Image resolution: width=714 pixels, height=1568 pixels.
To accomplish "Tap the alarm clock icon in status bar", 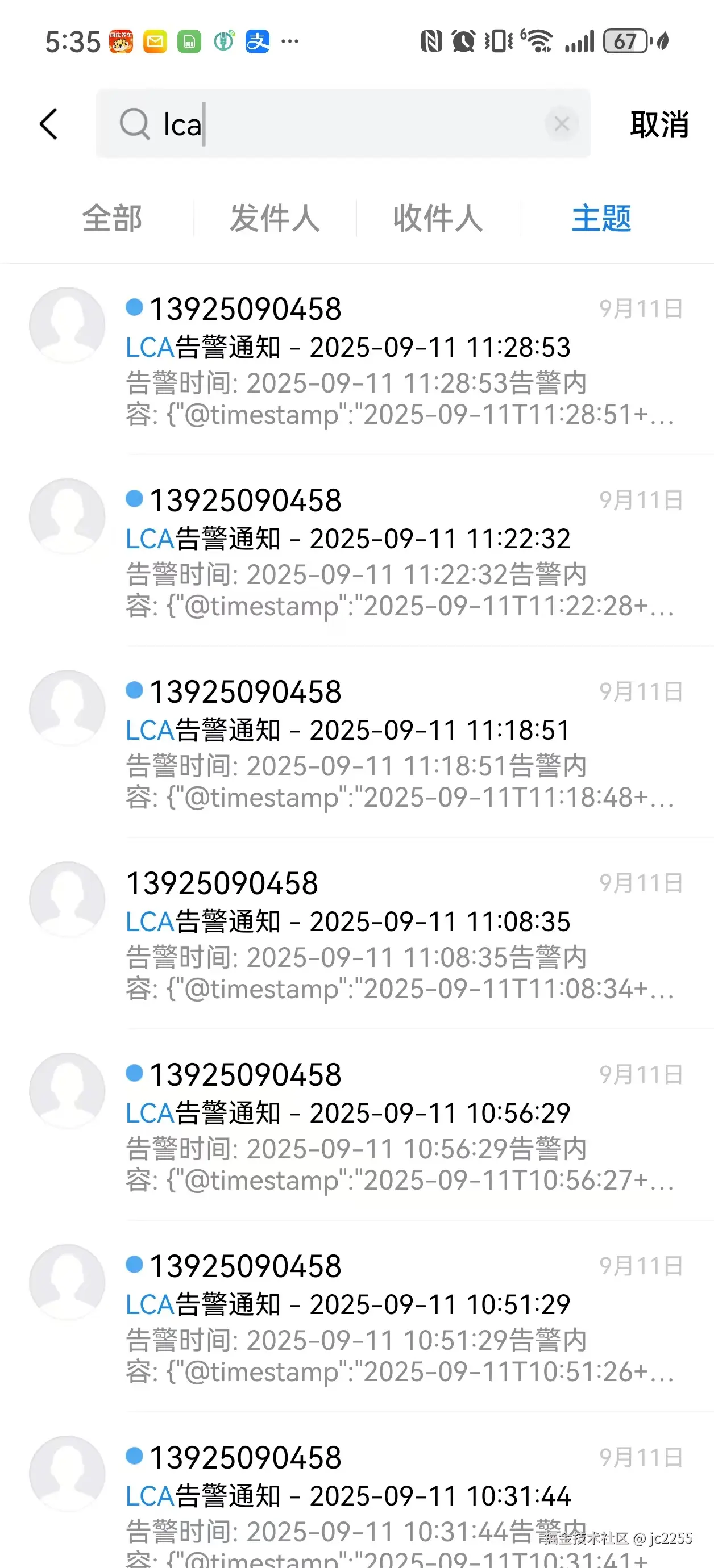I will tap(463, 40).
